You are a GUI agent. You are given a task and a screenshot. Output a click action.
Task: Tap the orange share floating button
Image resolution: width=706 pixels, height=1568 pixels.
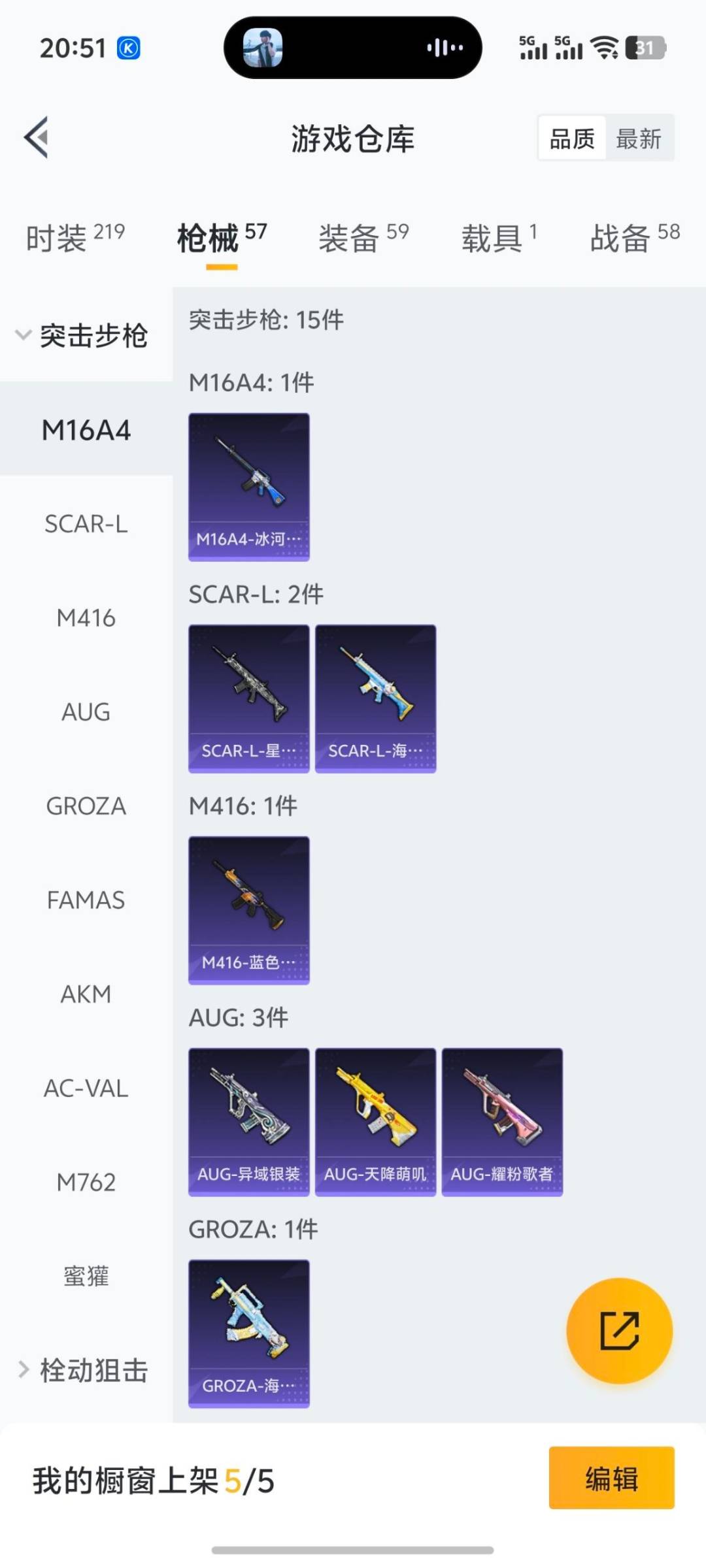tap(619, 1331)
